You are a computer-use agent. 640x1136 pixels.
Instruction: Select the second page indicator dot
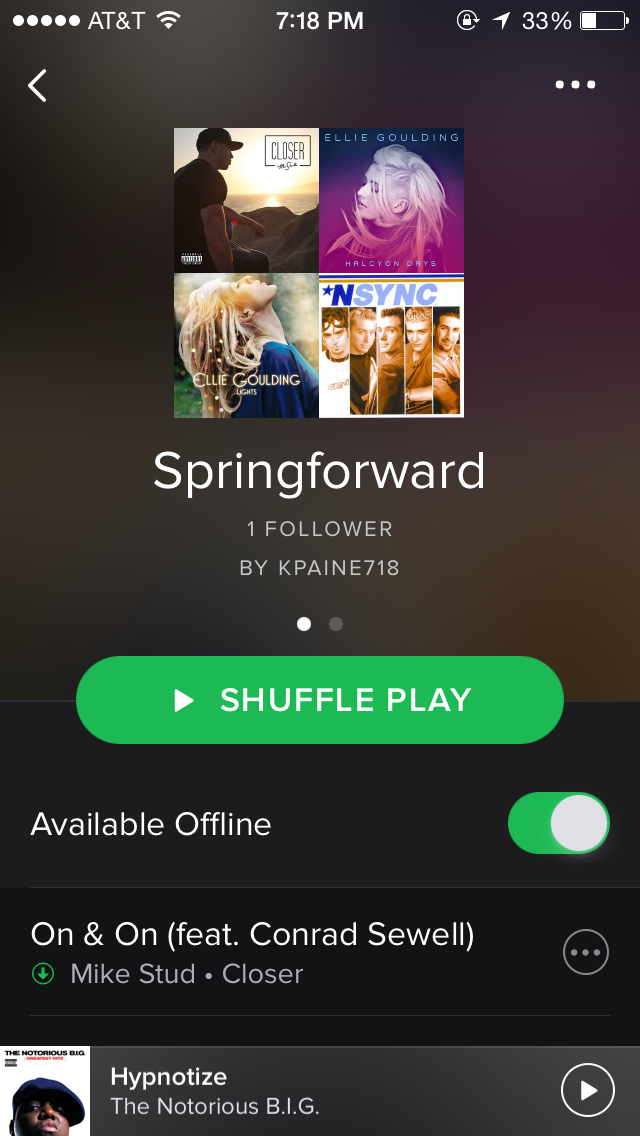point(336,624)
